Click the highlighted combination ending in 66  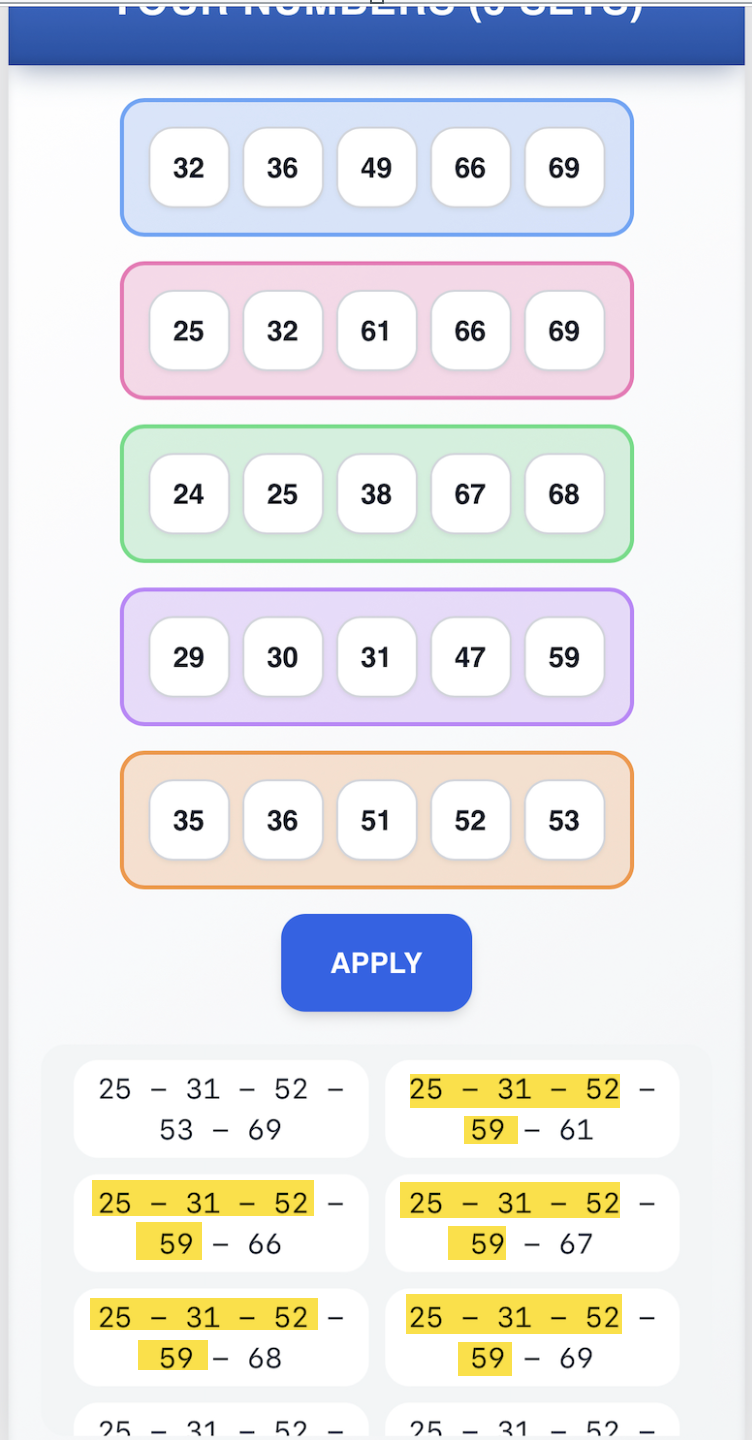pyautogui.click(x=220, y=1222)
